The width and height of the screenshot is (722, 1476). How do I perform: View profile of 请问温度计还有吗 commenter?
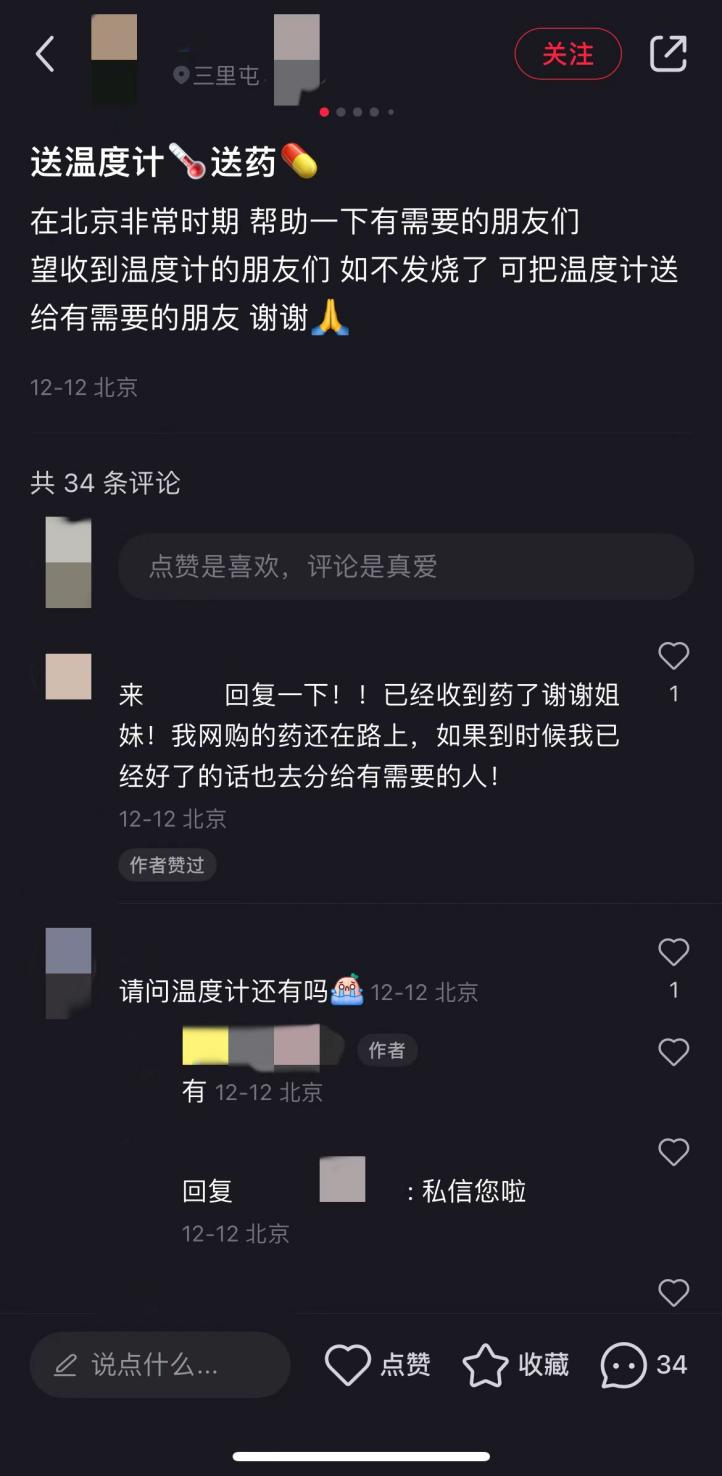[x=68, y=972]
